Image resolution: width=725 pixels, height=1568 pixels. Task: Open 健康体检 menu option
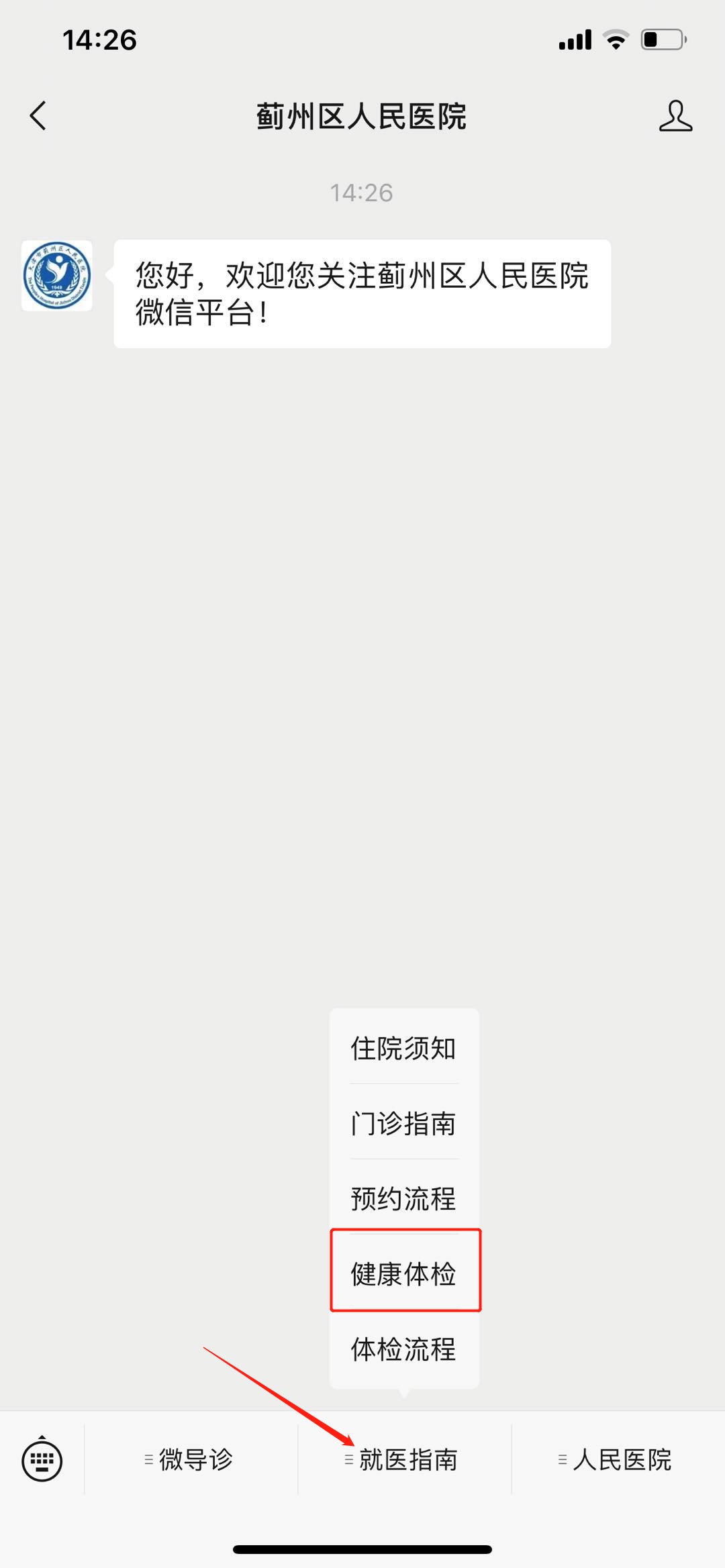tap(403, 1273)
